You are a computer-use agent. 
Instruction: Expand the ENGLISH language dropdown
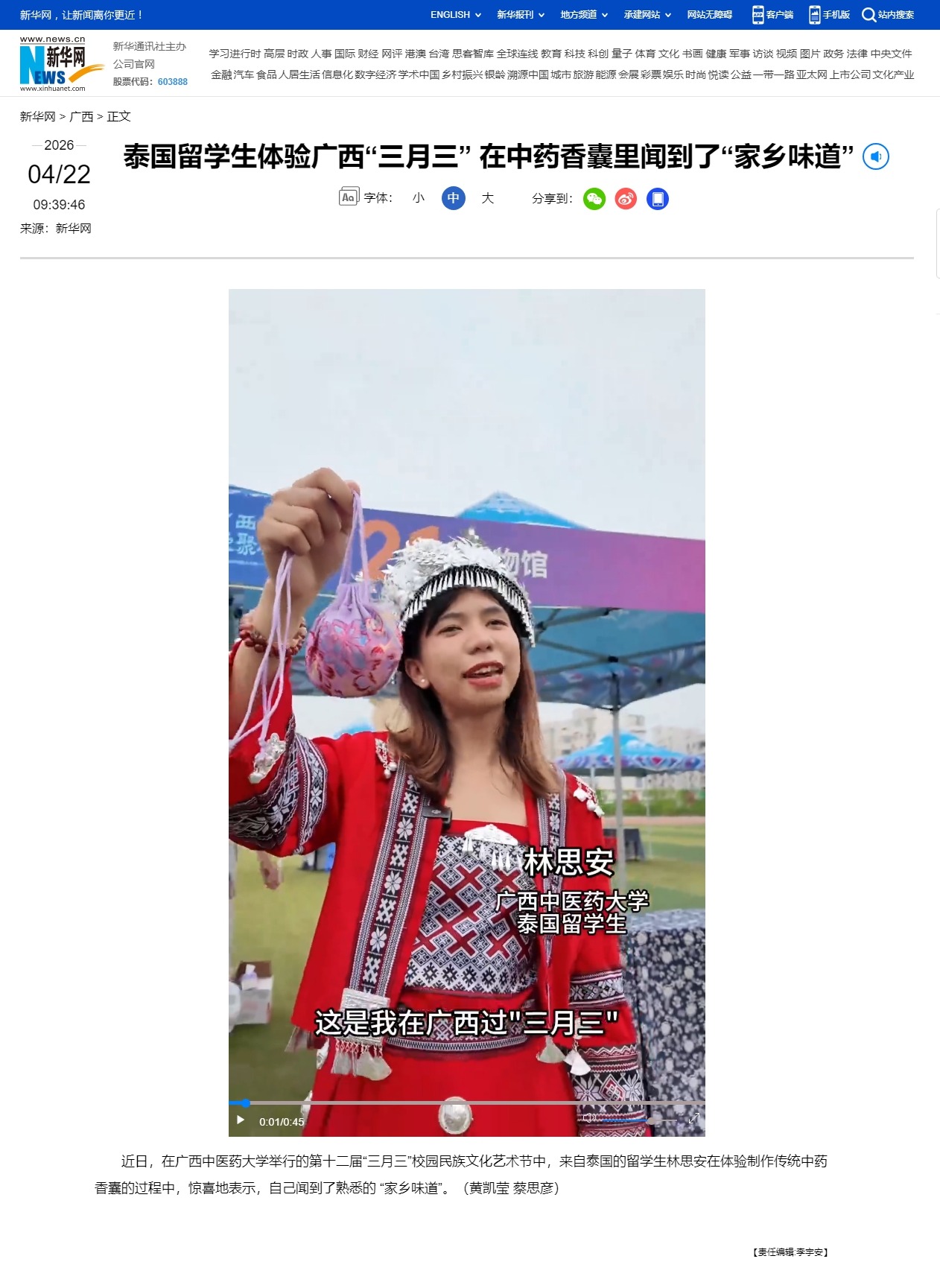tap(449, 14)
